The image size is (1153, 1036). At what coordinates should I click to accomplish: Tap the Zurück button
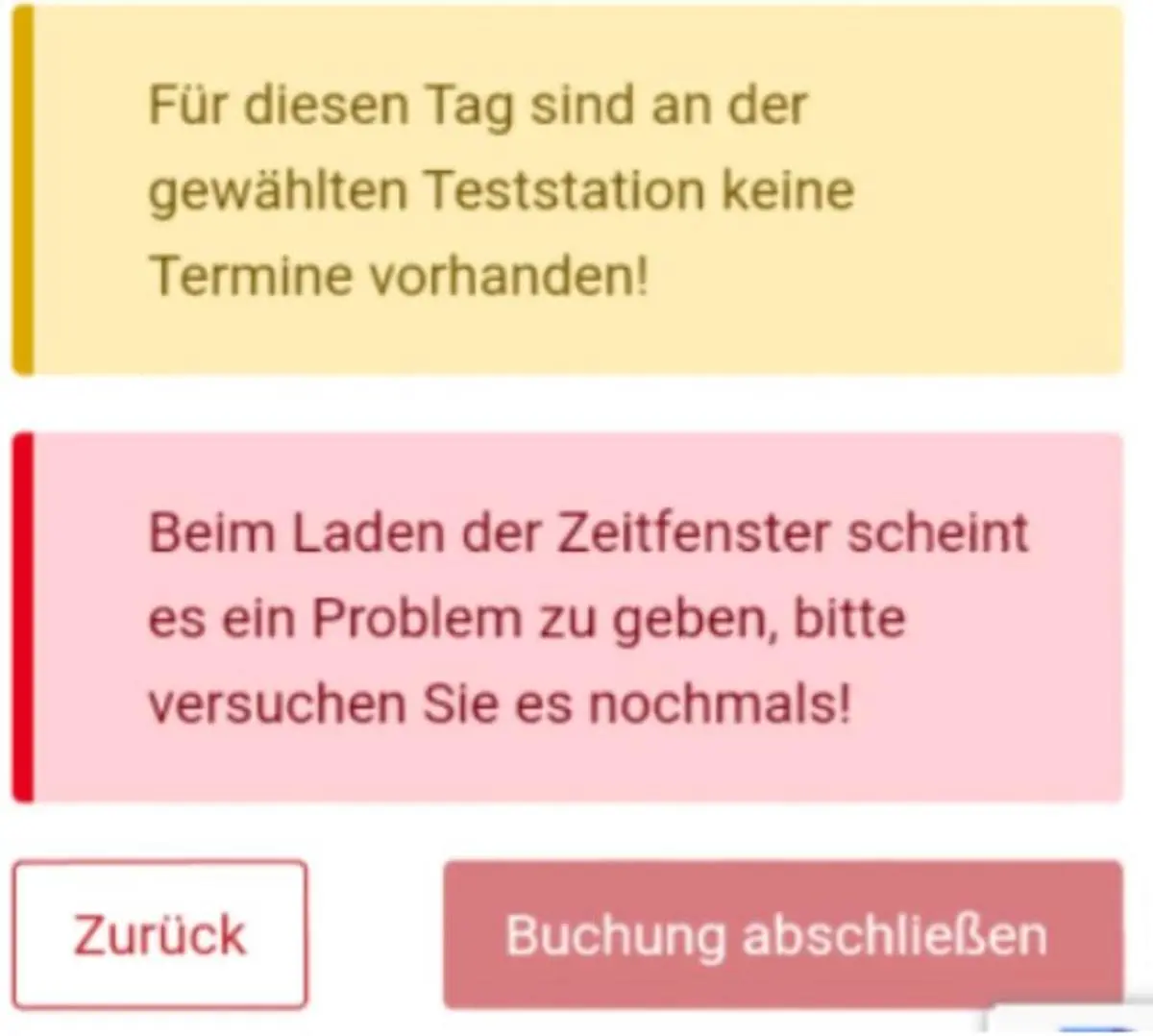159,934
